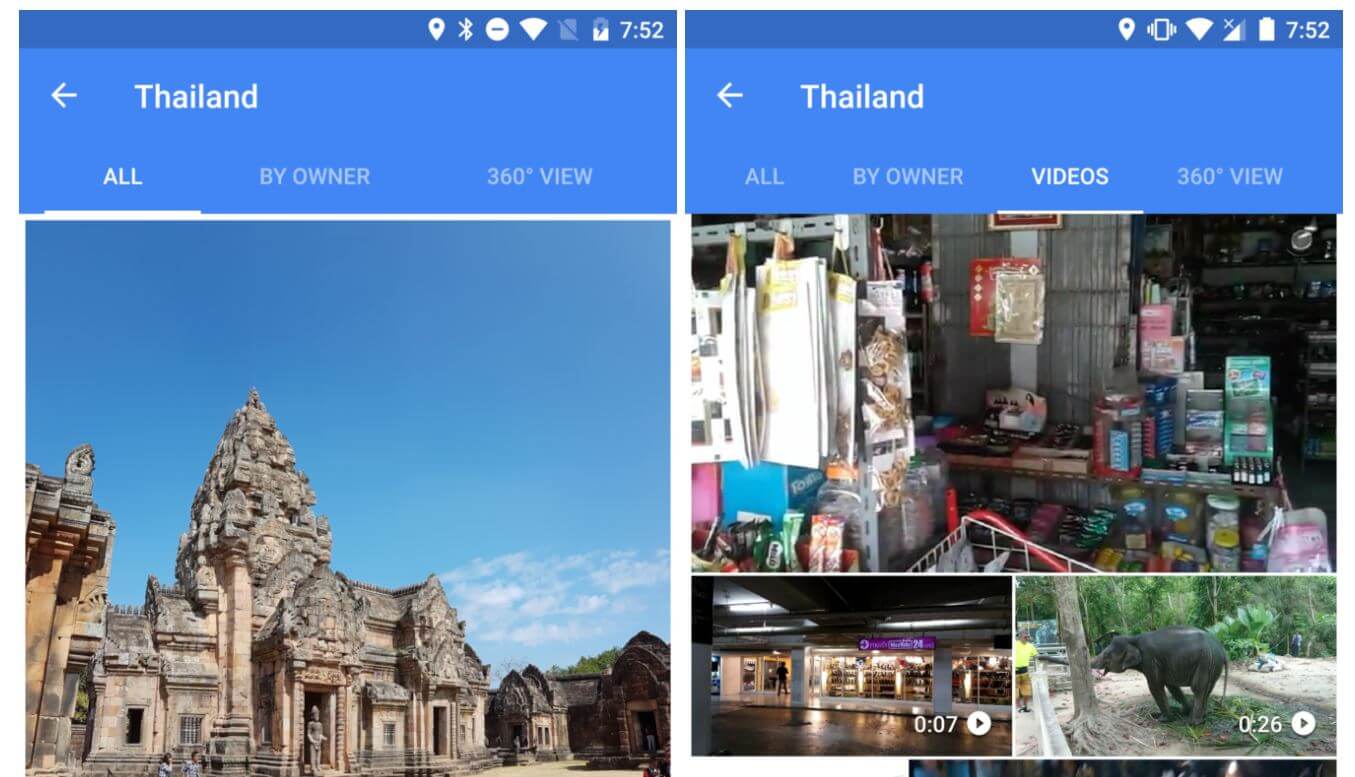Open the market stall video
The image size is (1355, 777).
(x=1013, y=392)
